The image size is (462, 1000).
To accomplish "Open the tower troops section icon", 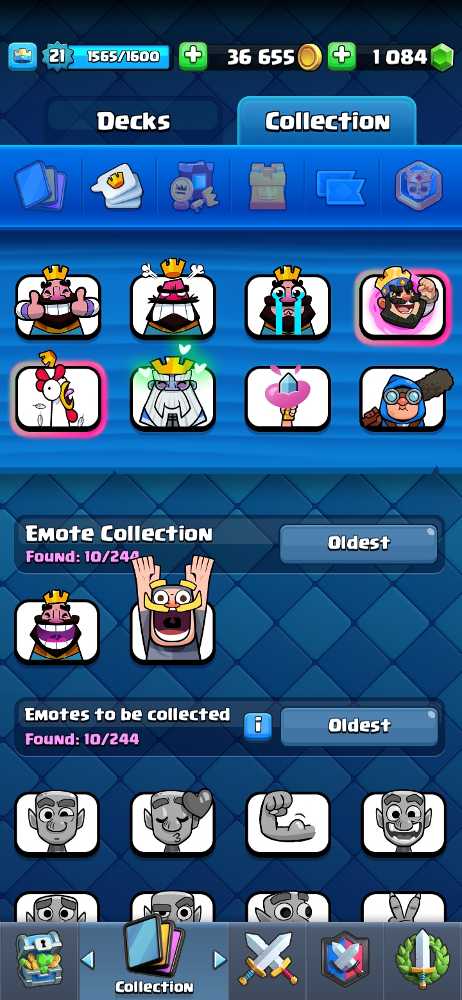I will coord(267,187).
